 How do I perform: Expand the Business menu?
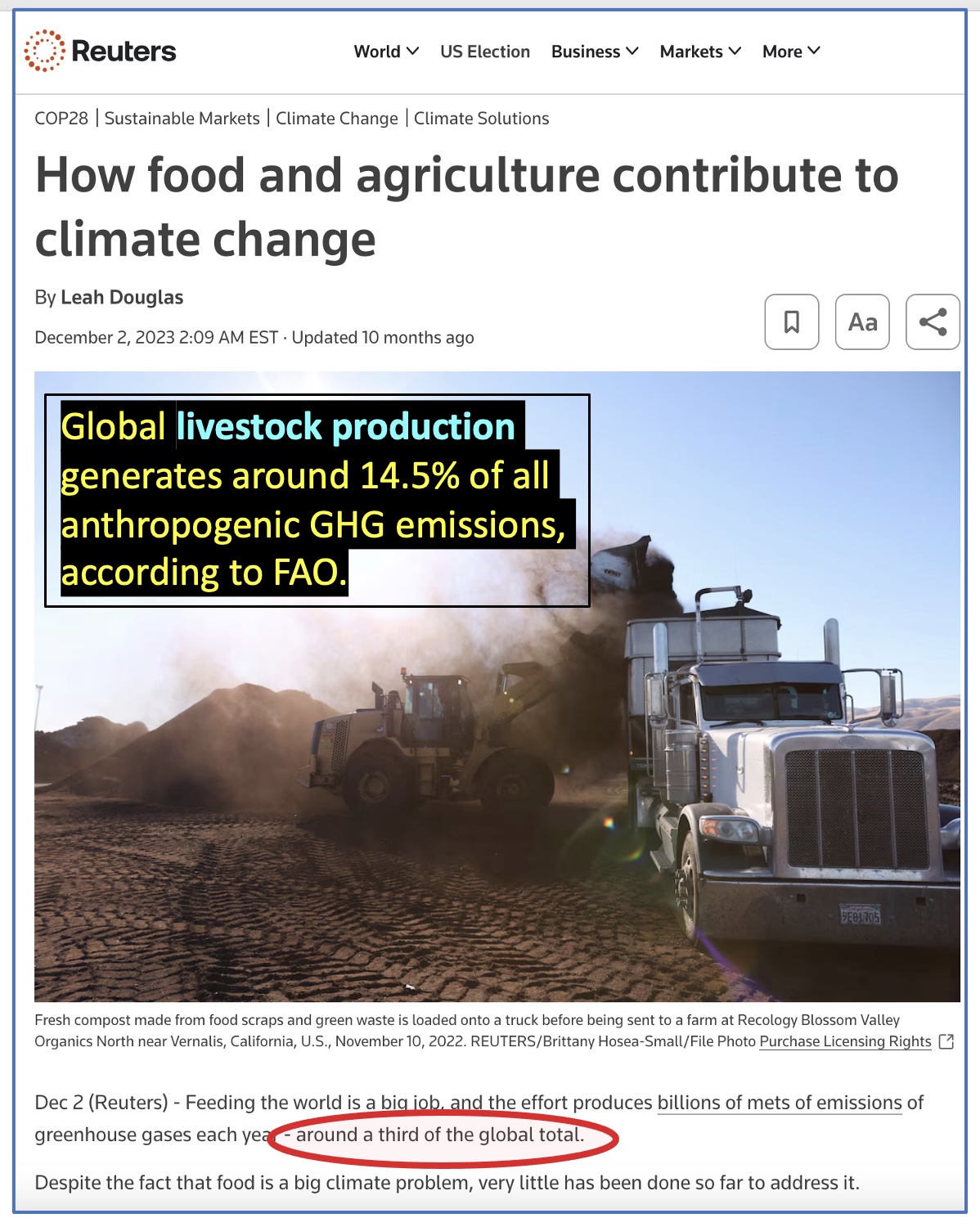coord(595,52)
